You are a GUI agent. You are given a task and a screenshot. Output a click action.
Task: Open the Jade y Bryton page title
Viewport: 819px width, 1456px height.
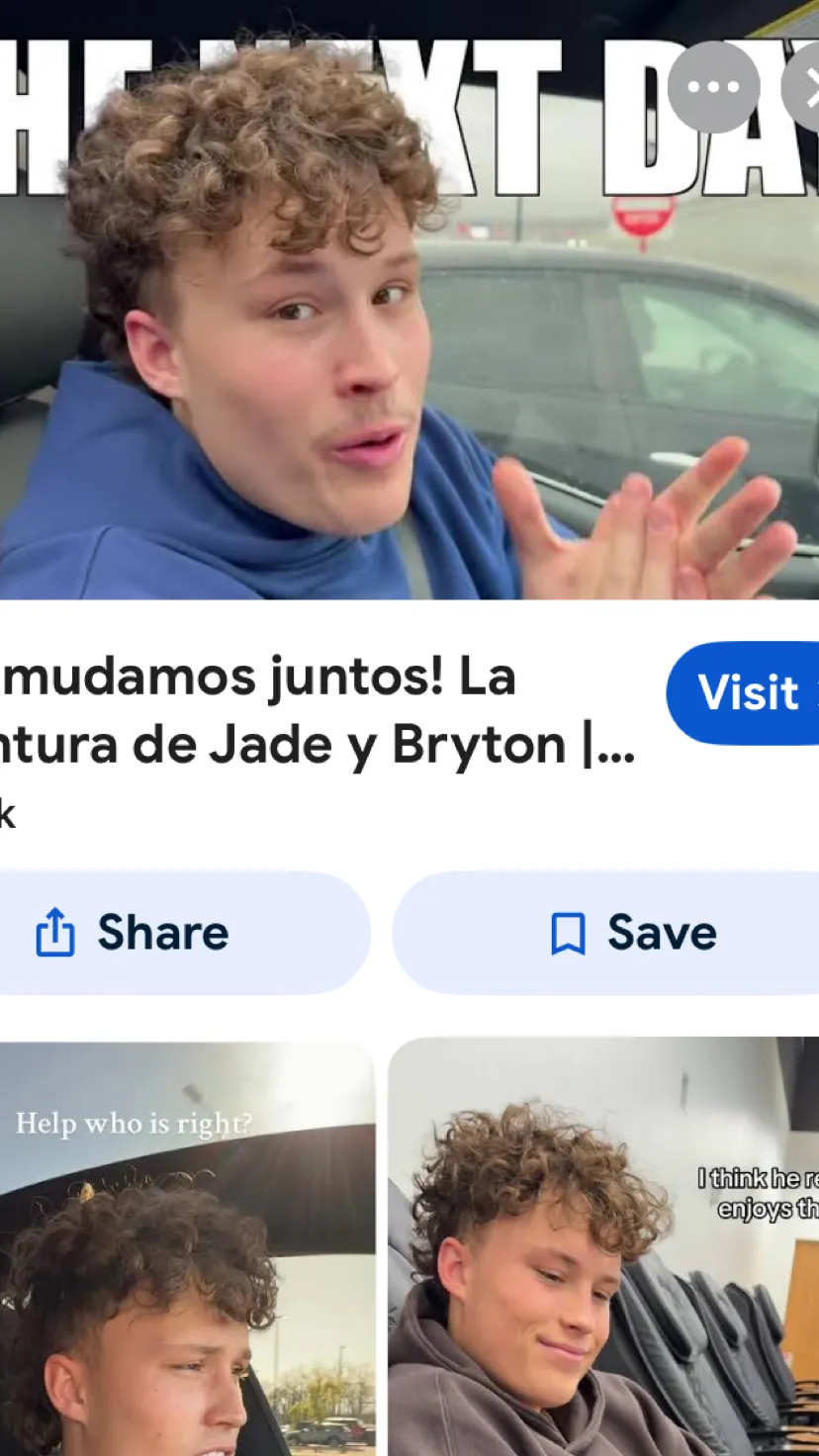pyautogui.click(x=317, y=712)
